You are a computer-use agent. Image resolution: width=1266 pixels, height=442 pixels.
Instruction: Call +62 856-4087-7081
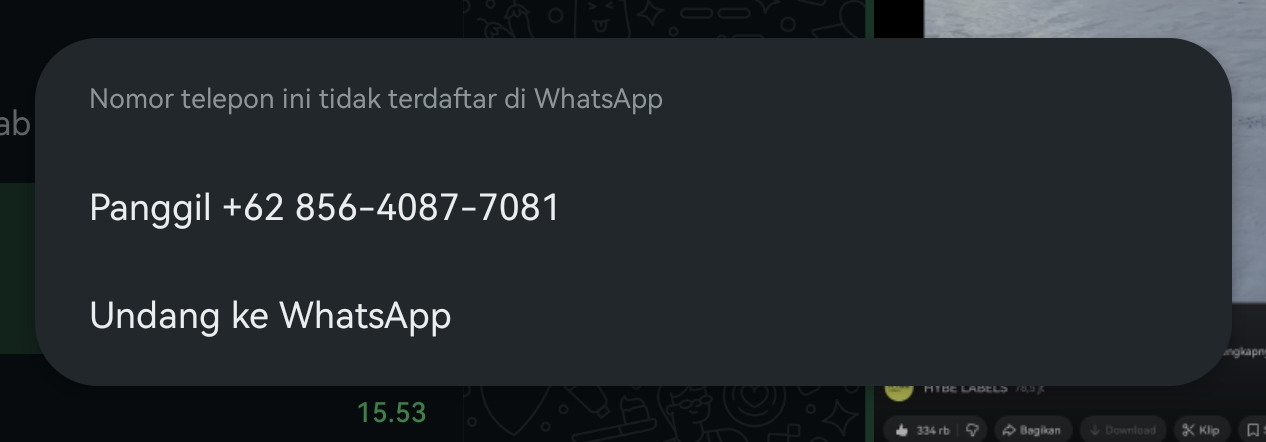coord(324,208)
